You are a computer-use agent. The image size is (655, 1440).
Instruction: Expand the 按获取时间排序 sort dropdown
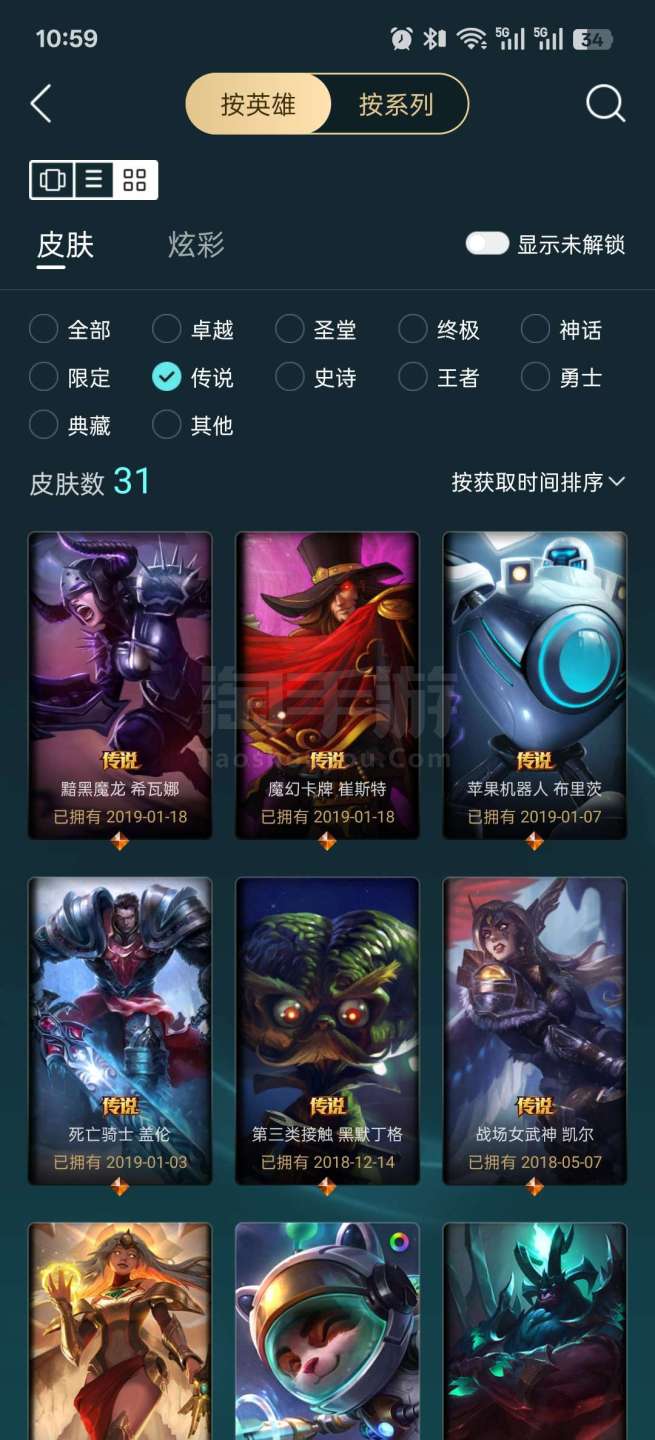click(538, 482)
